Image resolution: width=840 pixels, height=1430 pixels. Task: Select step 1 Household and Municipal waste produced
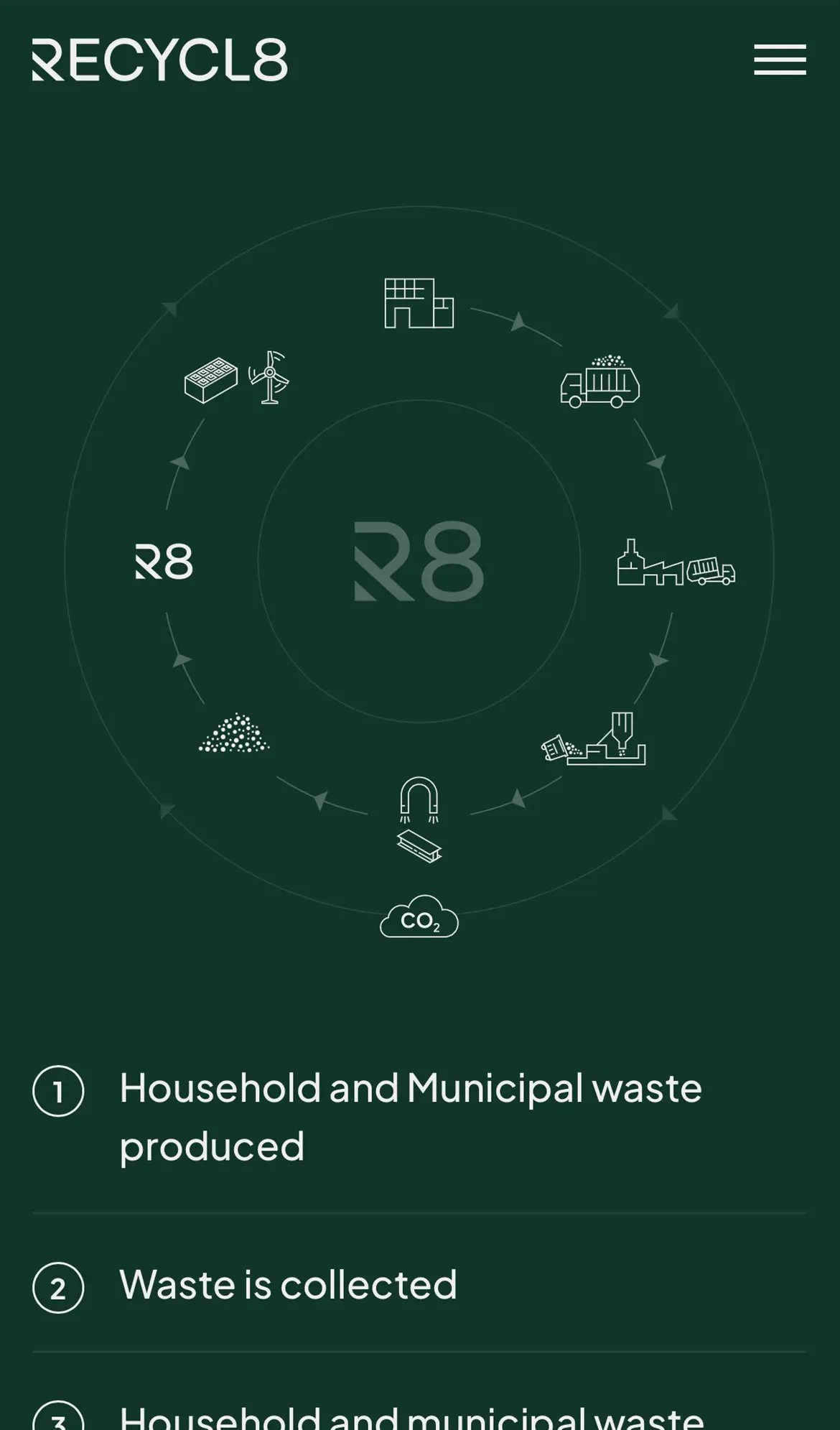(x=410, y=1116)
